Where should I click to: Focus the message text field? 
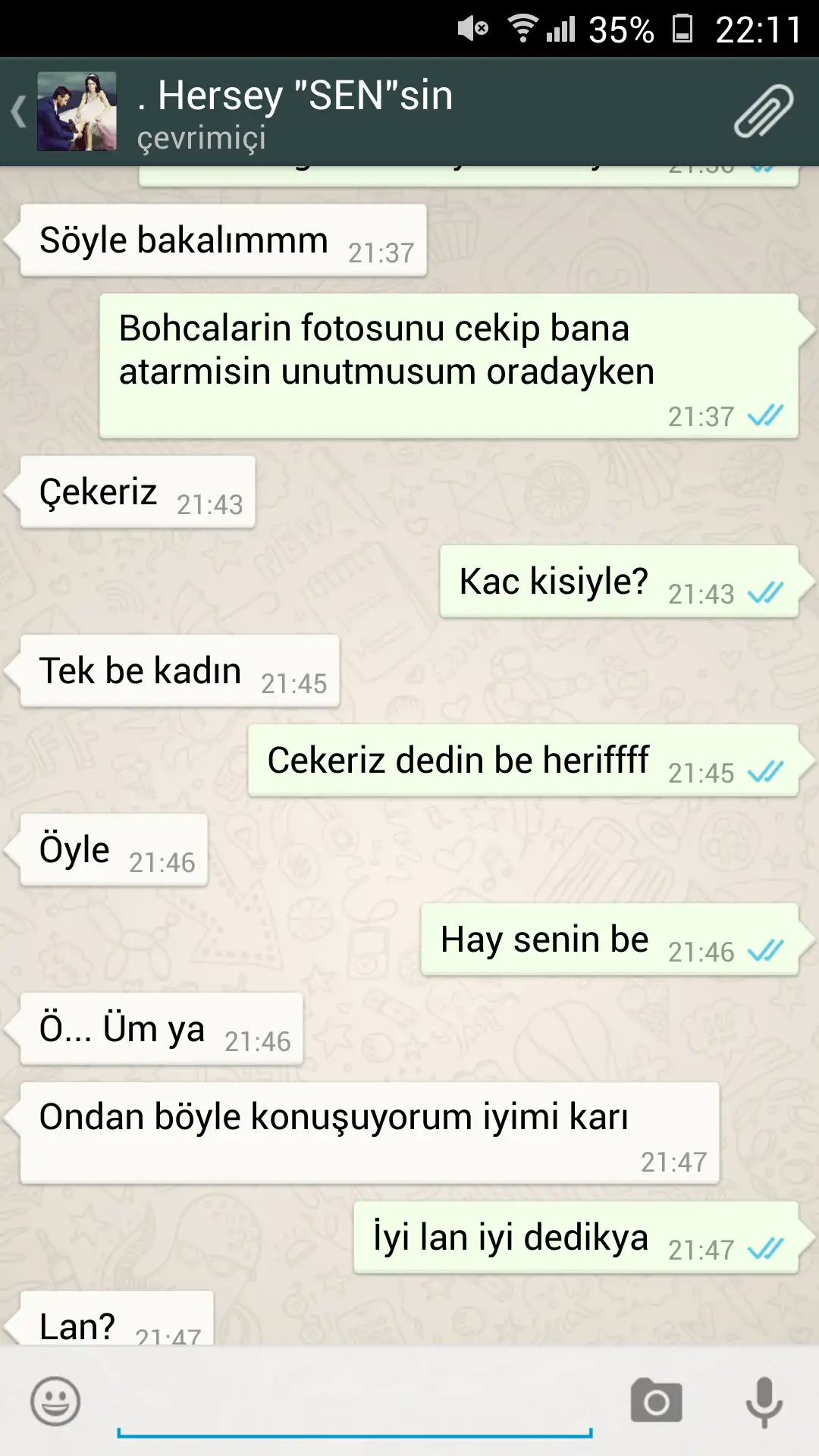point(353,1403)
